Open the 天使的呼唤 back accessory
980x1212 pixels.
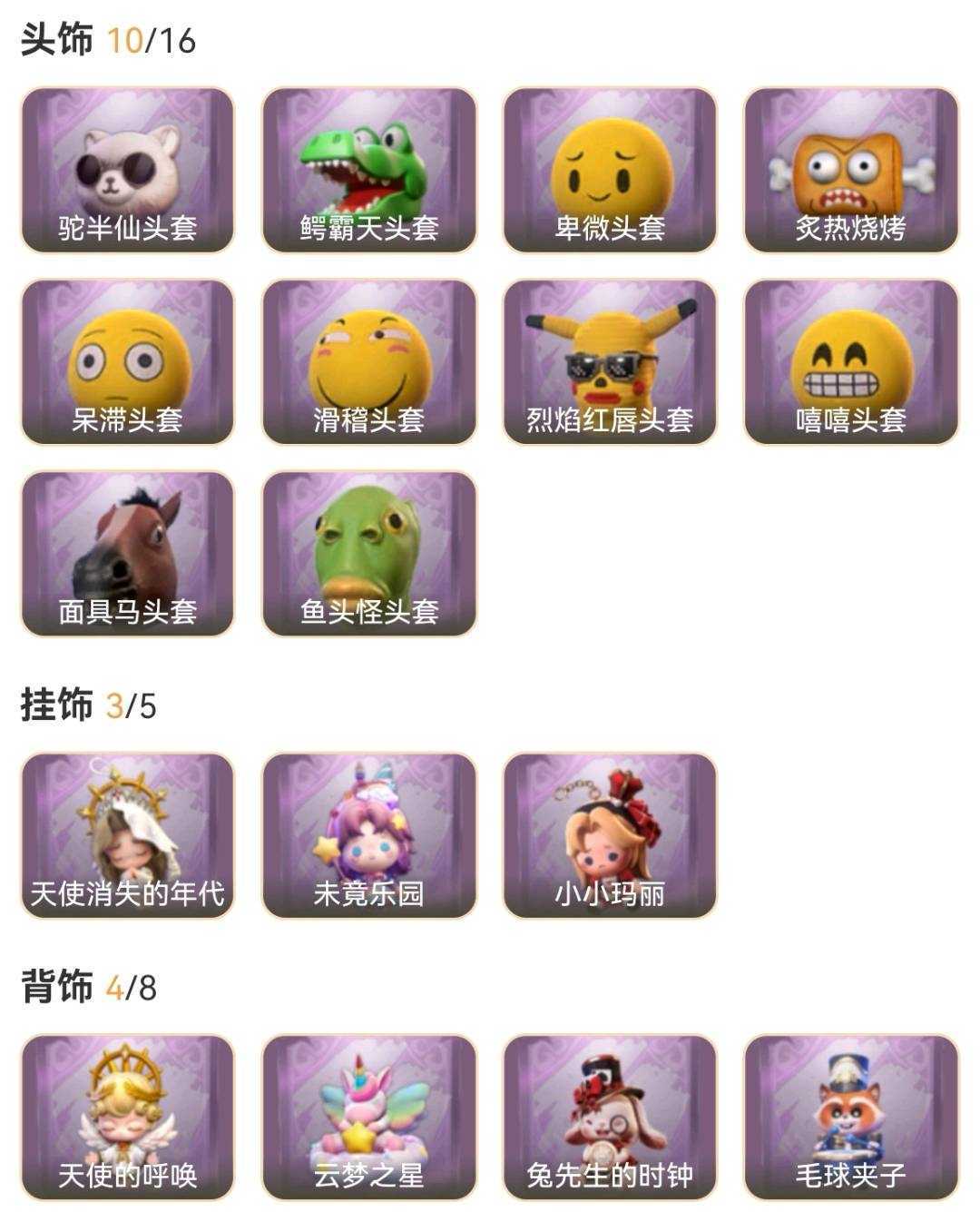point(127,1117)
